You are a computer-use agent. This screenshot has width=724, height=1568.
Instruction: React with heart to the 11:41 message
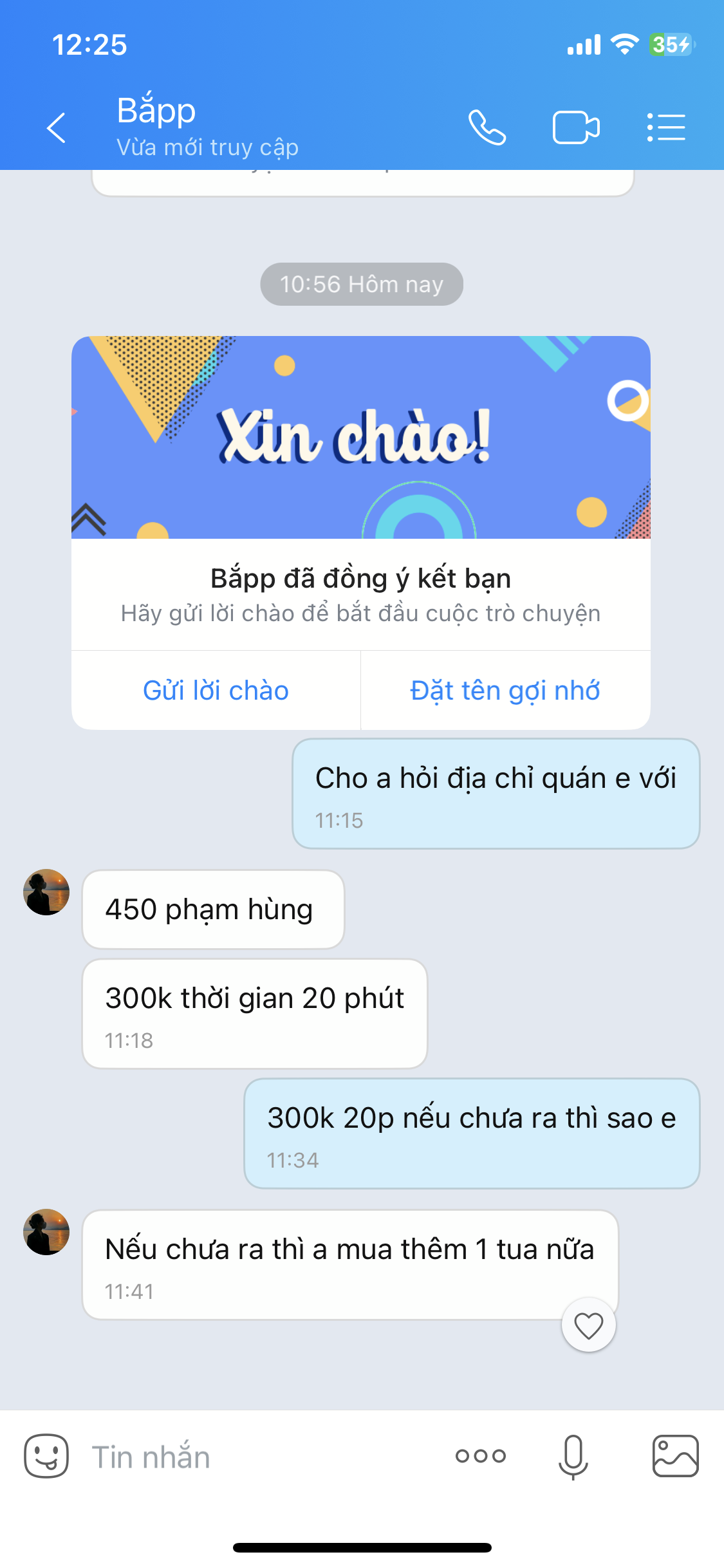(x=588, y=1325)
